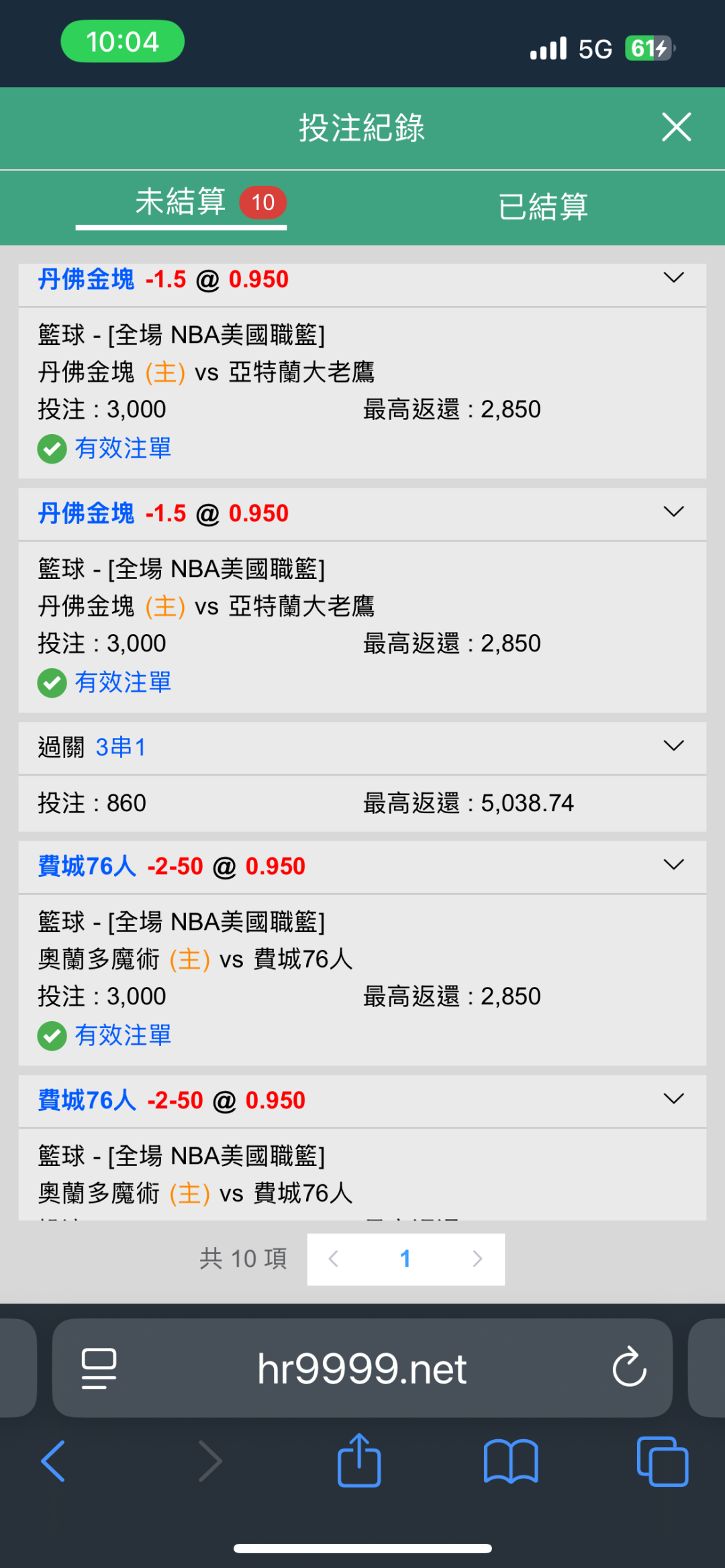This screenshot has width=725, height=1568.
Task: Expand the 過關 3串1 parlay details
Action: pyautogui.click(x=673, y=746)
